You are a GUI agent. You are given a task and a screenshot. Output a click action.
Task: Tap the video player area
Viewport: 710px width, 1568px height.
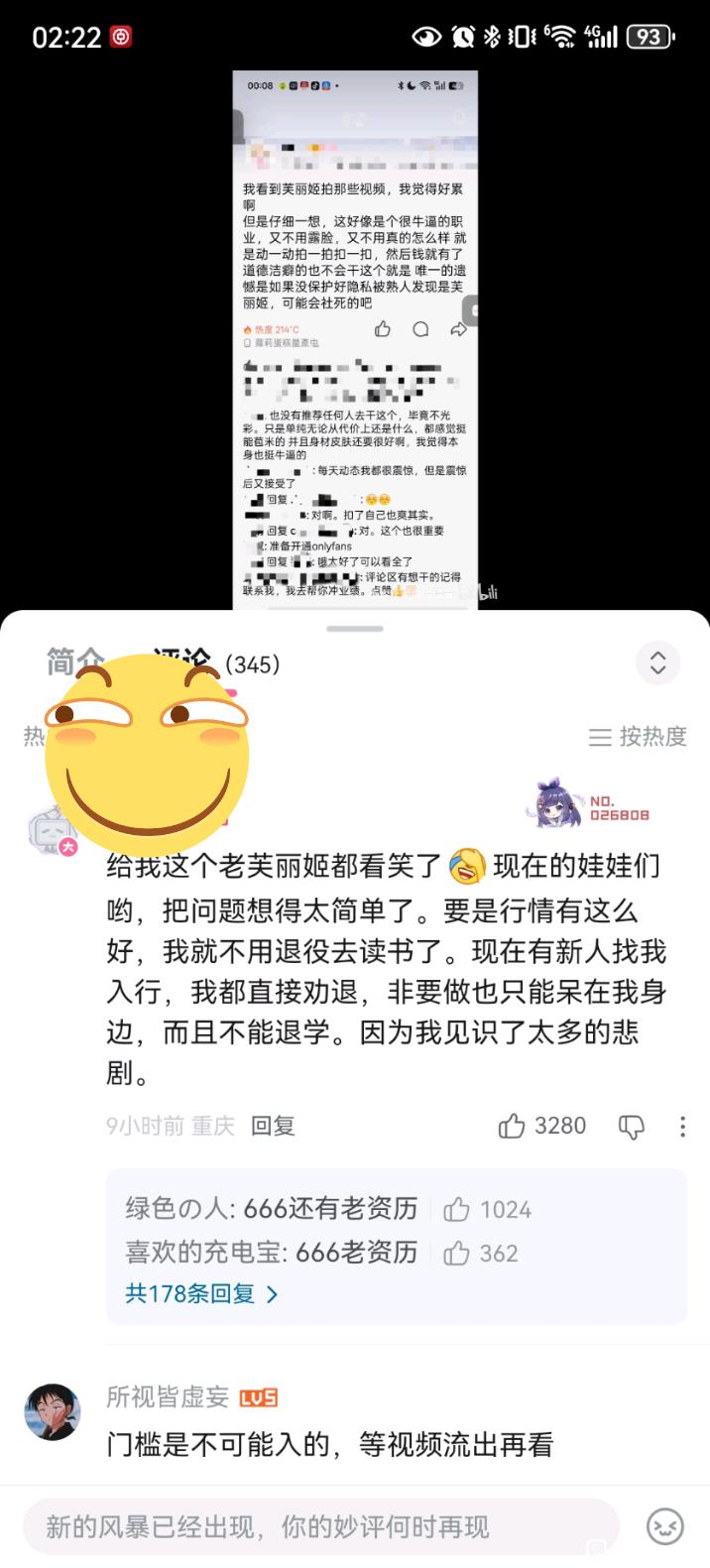[355, 339]
